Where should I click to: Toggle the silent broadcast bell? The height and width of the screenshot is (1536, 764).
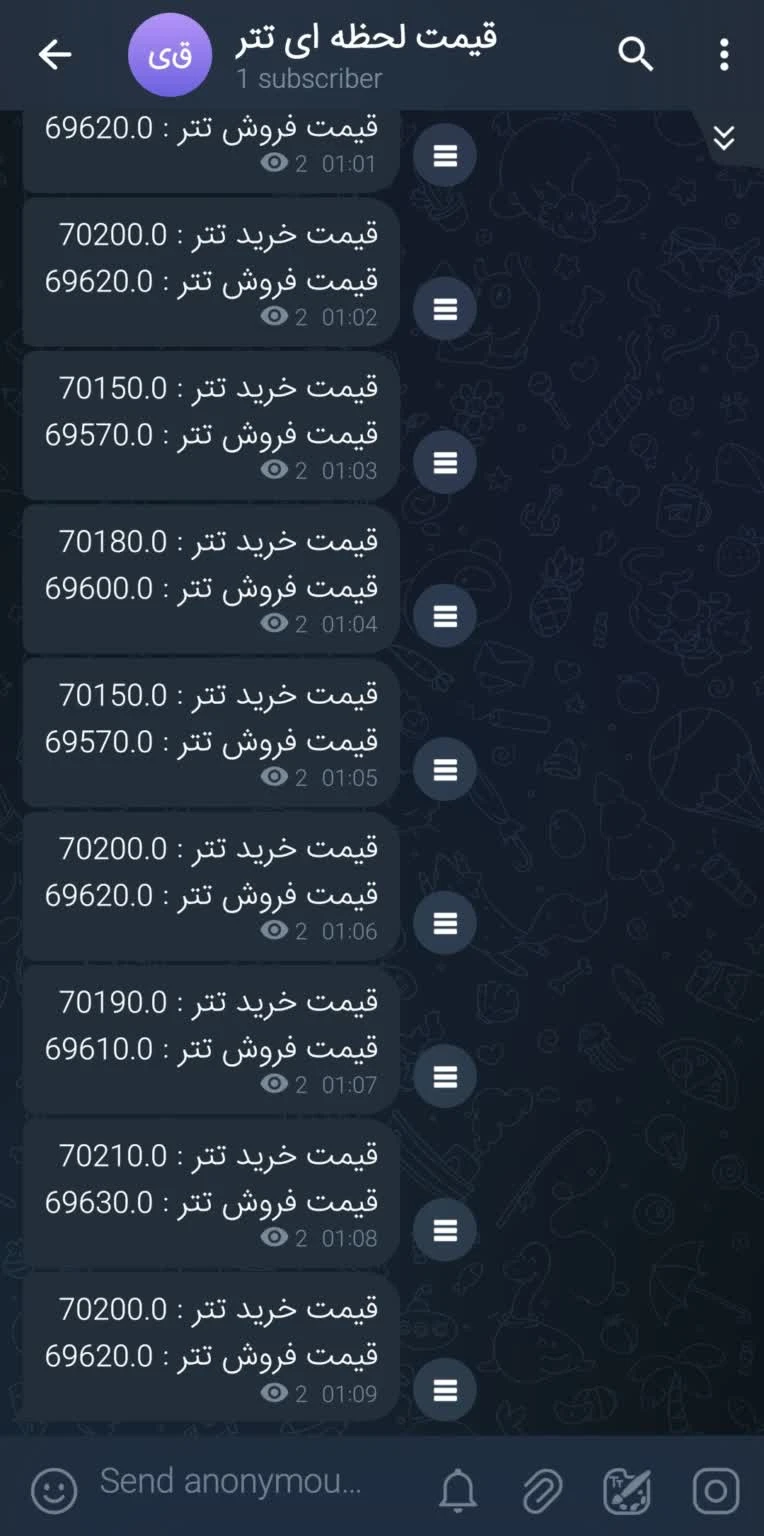pyautogui.click(x=458, y=1491)
